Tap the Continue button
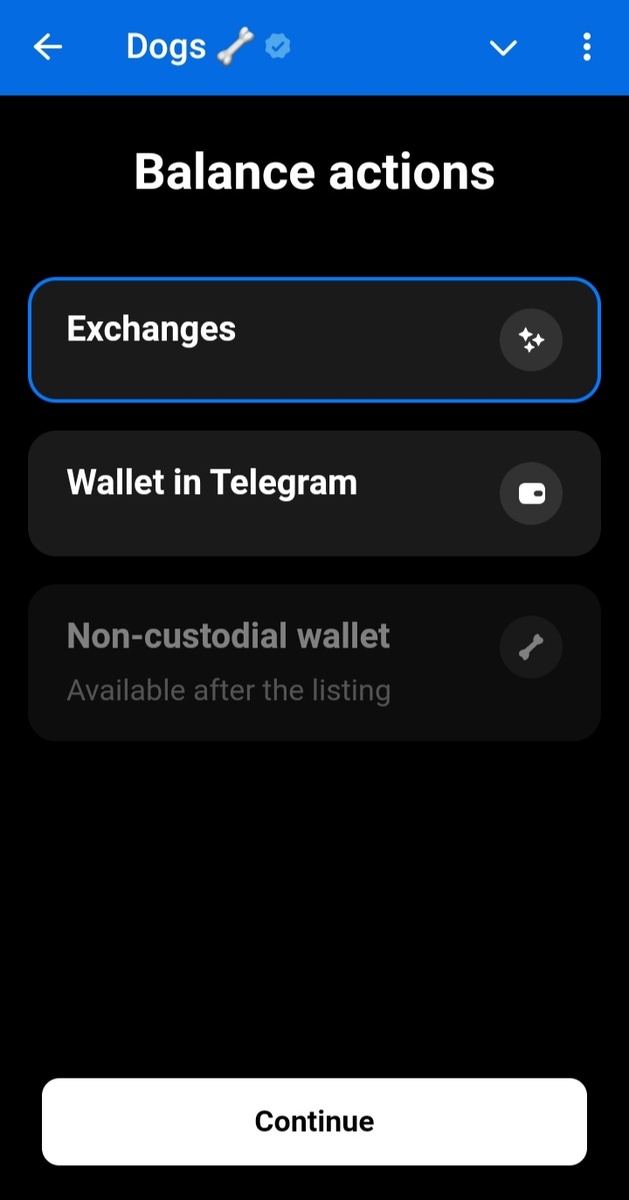 click(x=314, y=1121)
